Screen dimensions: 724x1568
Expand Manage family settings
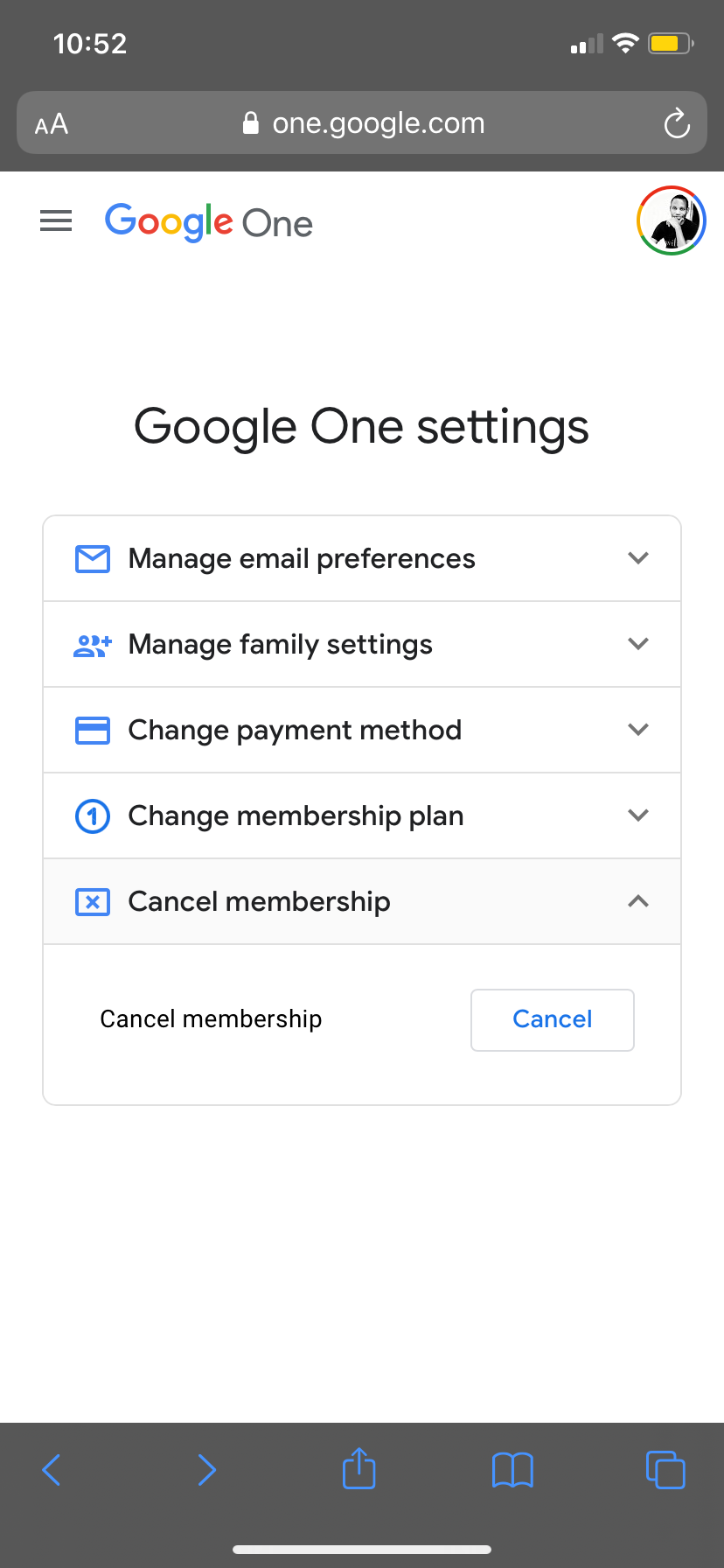coord(637,644)
